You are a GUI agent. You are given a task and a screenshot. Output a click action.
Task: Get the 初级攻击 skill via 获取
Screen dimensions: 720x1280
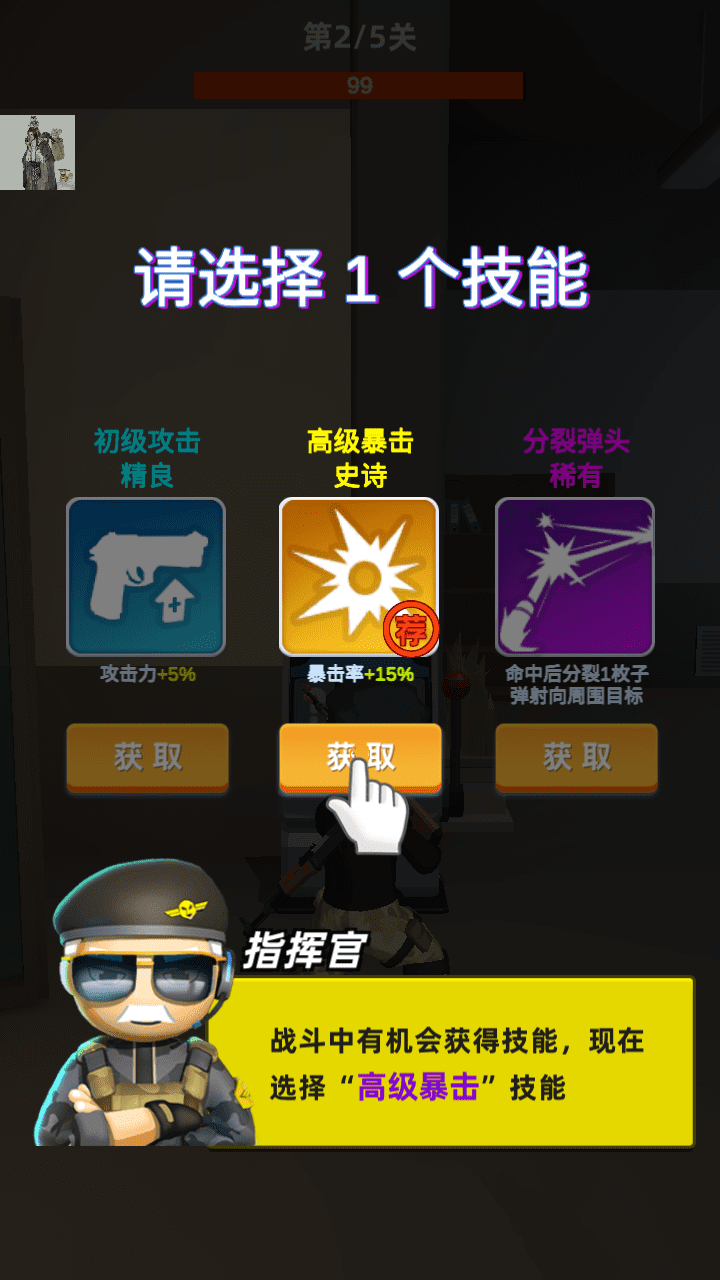click(x=147, y=757)
